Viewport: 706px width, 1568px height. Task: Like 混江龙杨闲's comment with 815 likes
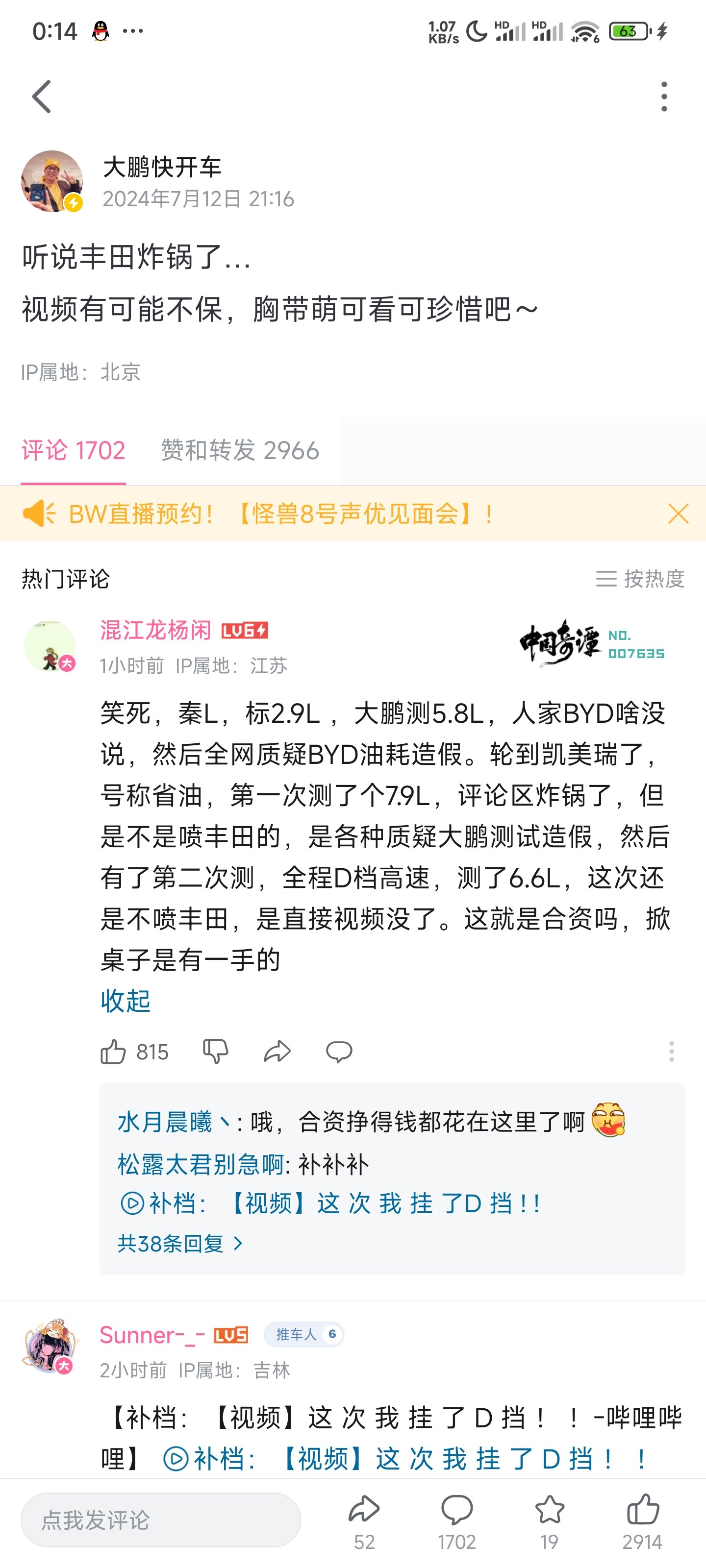tap(113, 1052)
